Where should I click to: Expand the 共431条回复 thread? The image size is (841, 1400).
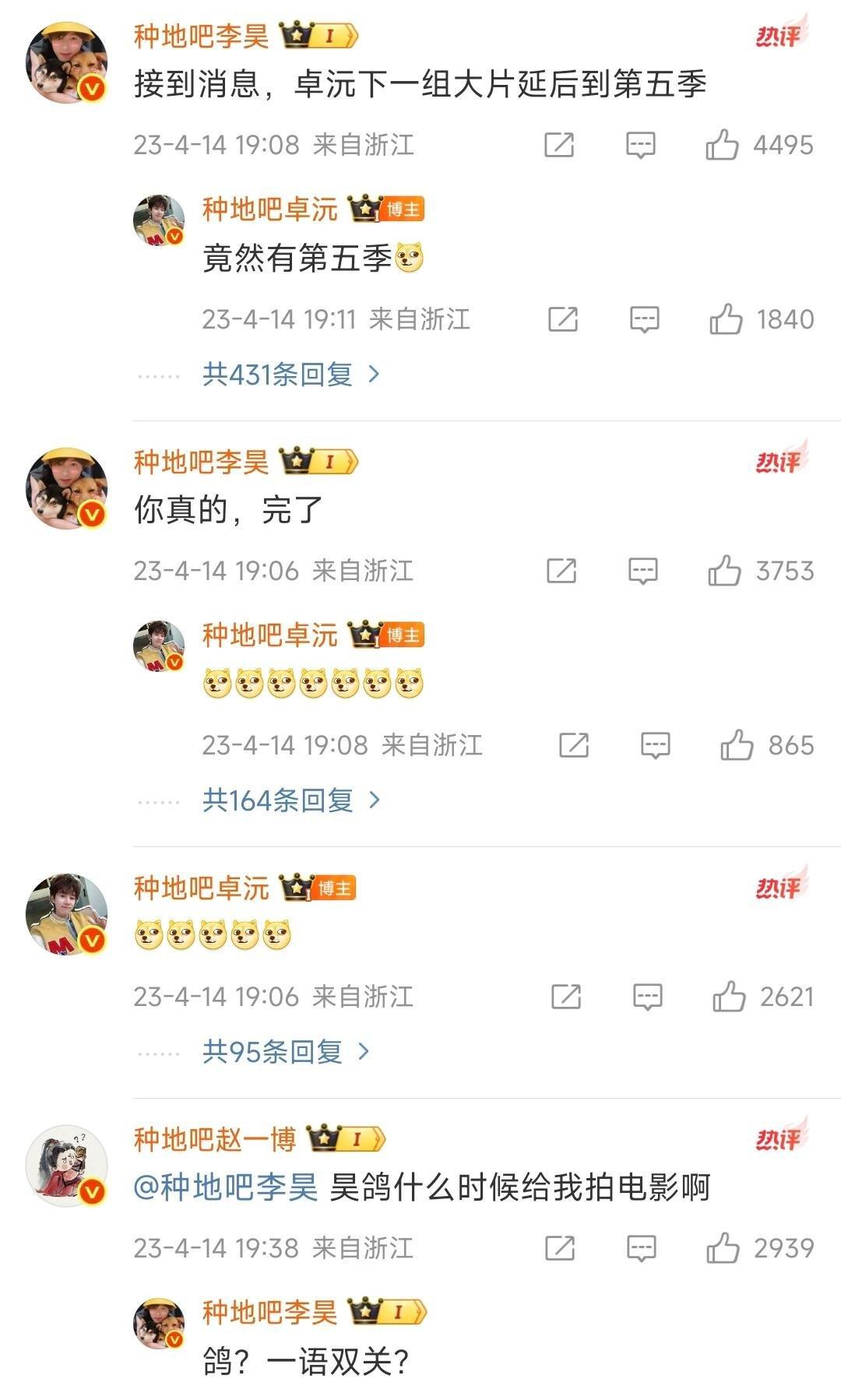pyautogui.click(x=290, y=375)
